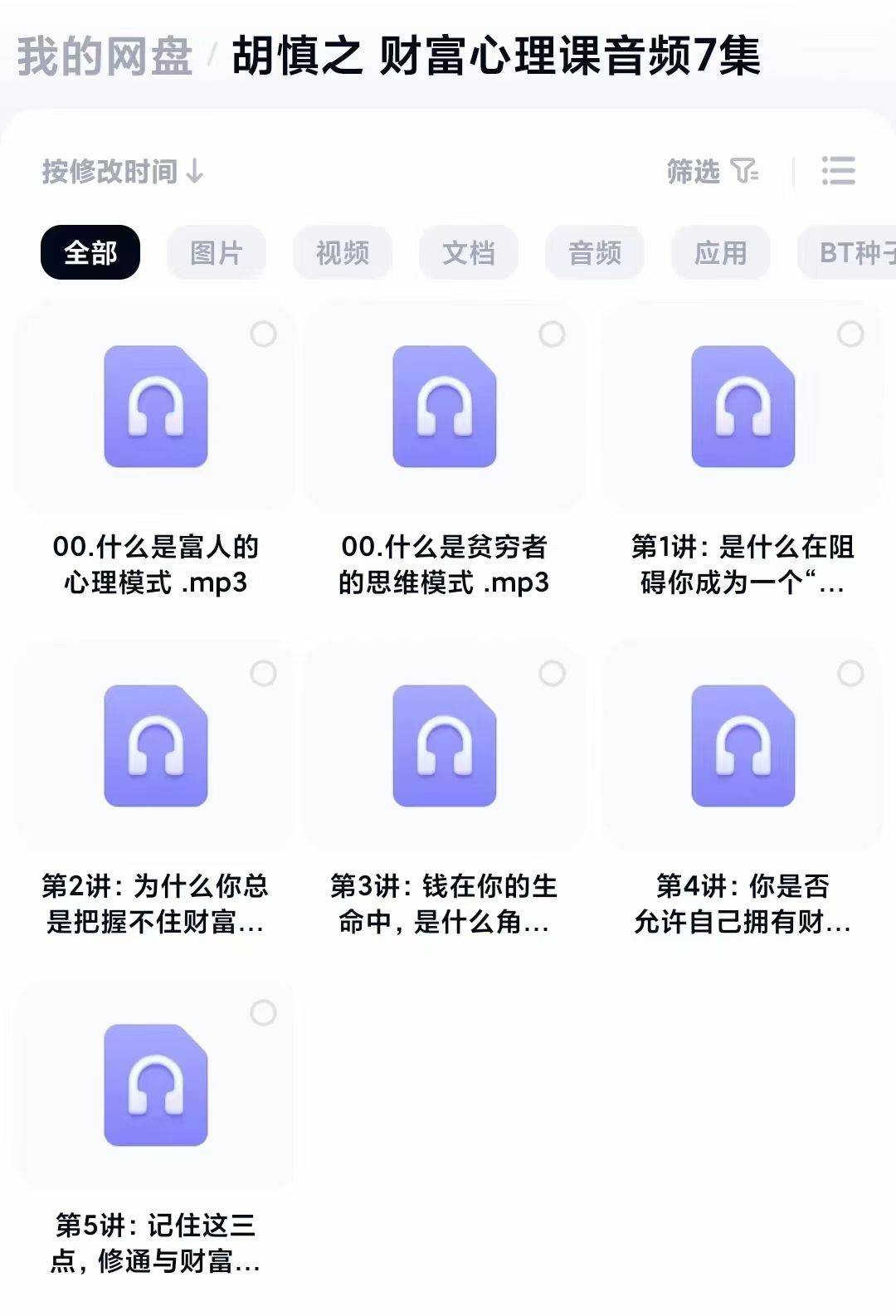Go back to 我的网盘 breadcrumb

pyautogui.click(x=105, y=56)
